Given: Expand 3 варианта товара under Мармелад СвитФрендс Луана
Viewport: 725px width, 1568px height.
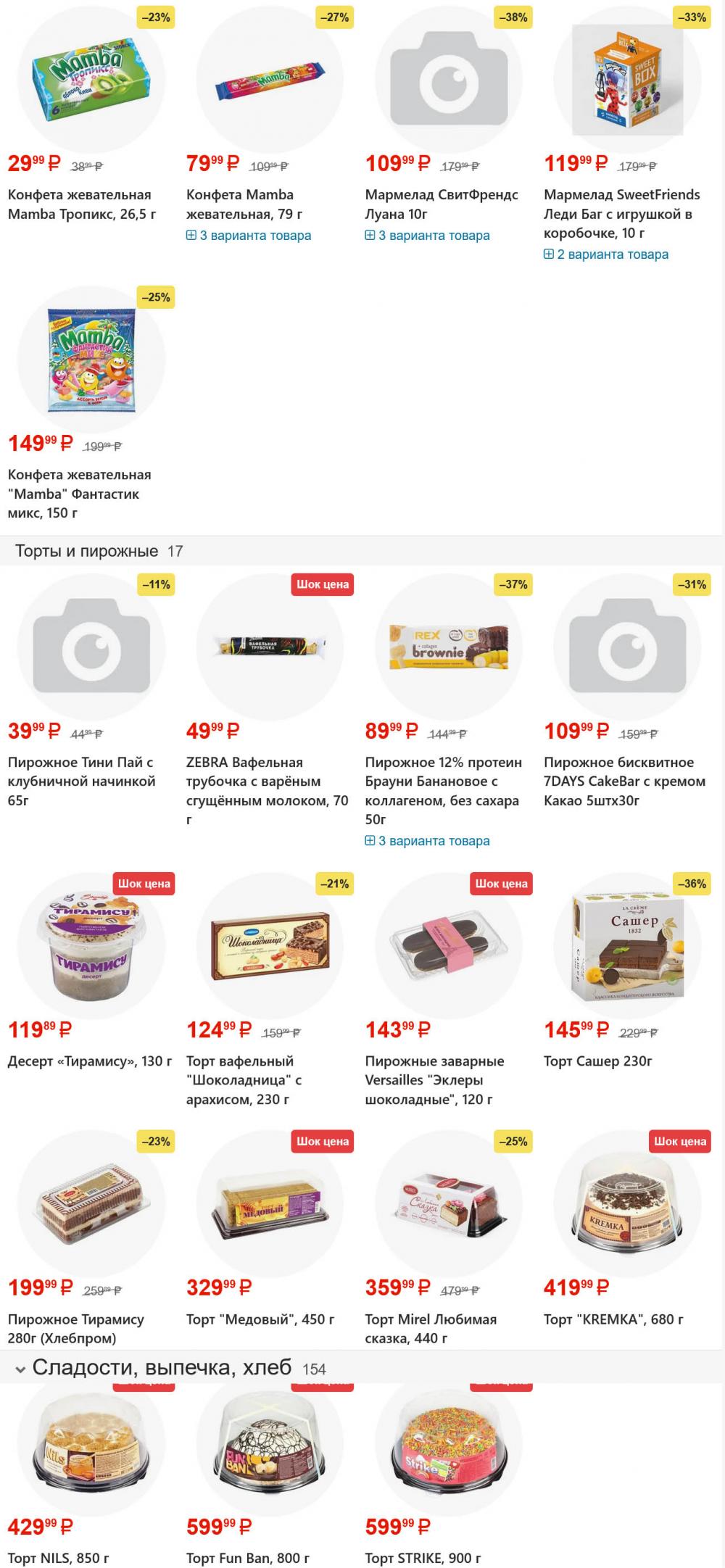Looking at the screenshot, I should (428, 236).
